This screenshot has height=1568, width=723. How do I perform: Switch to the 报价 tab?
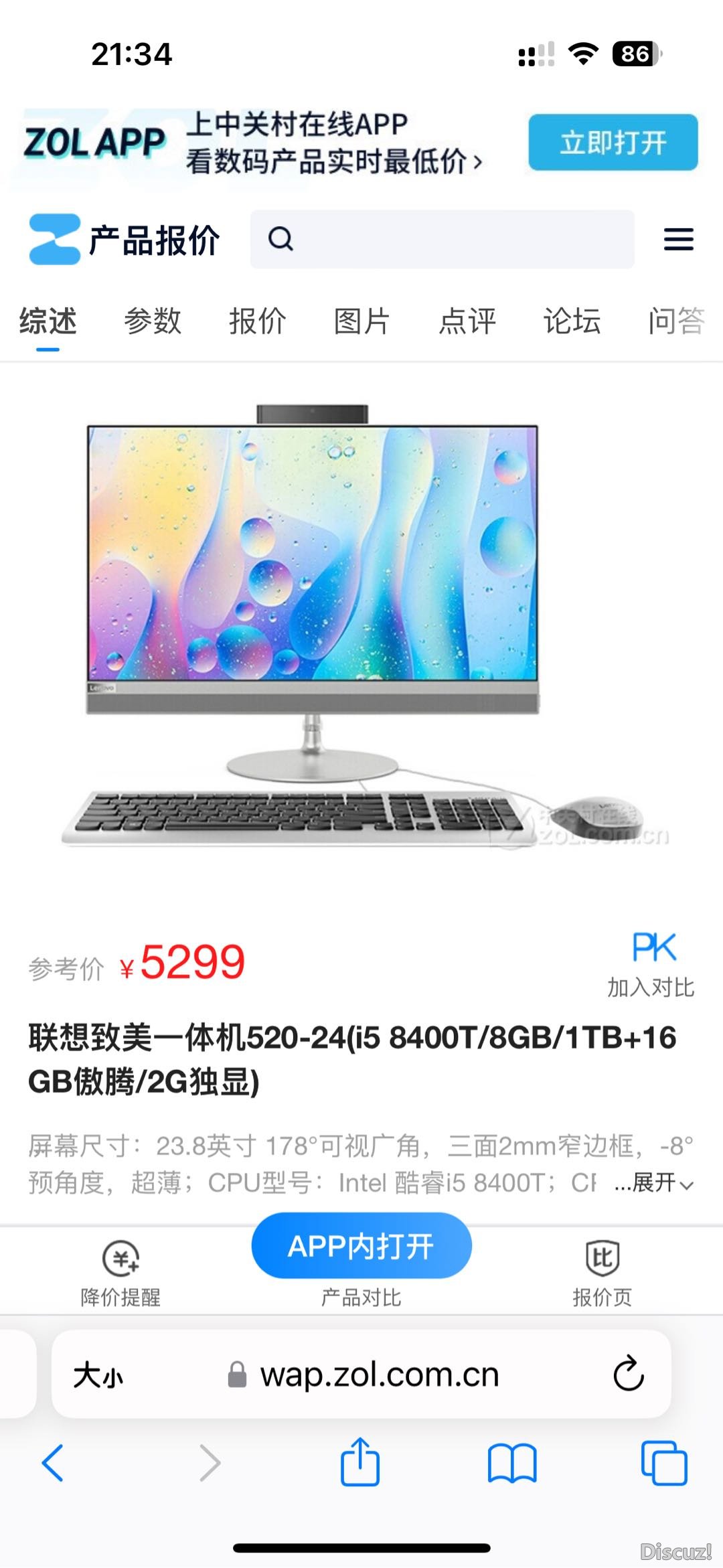[258, 321]
